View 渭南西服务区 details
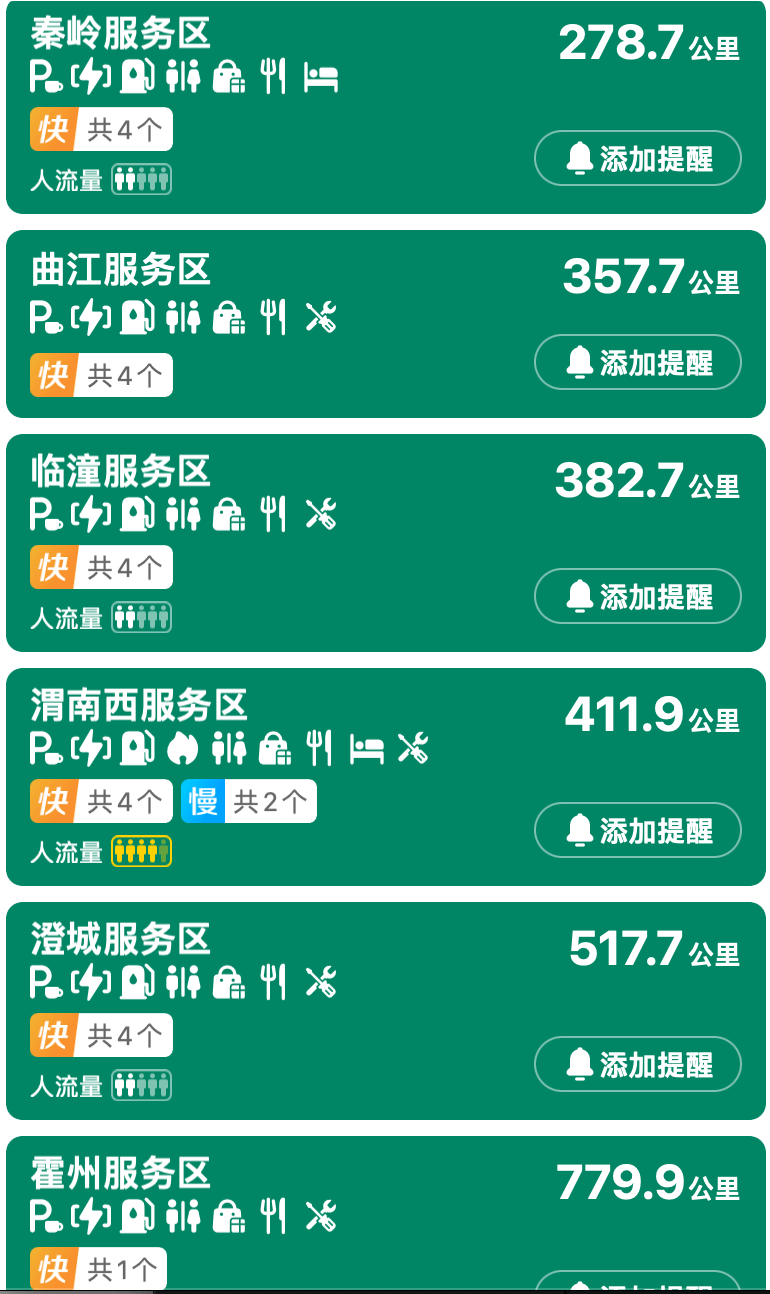This screenshot has height=1294, width=770. [139, 705]
